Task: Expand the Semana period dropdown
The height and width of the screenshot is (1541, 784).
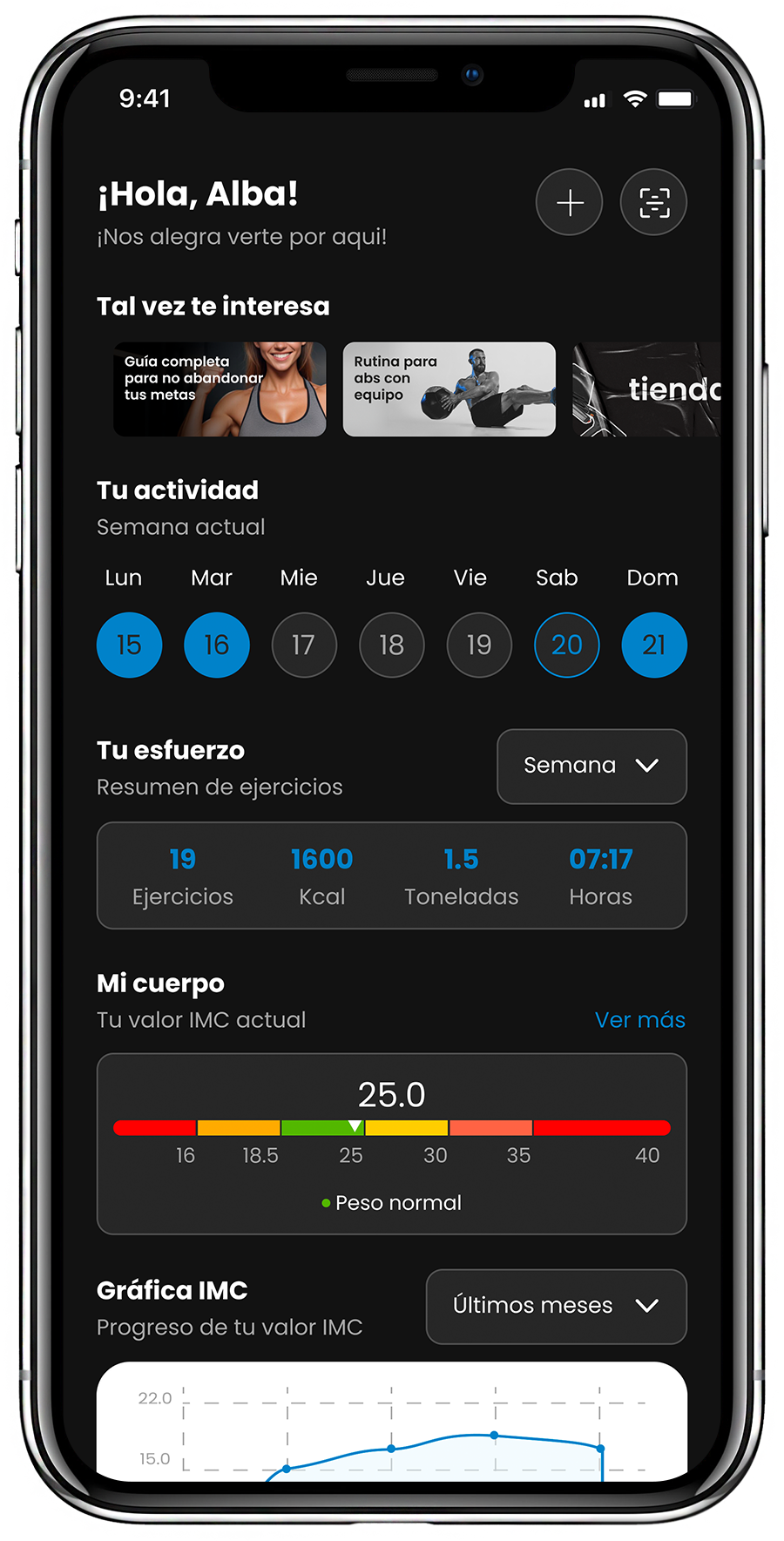Action: click(591, 766)
